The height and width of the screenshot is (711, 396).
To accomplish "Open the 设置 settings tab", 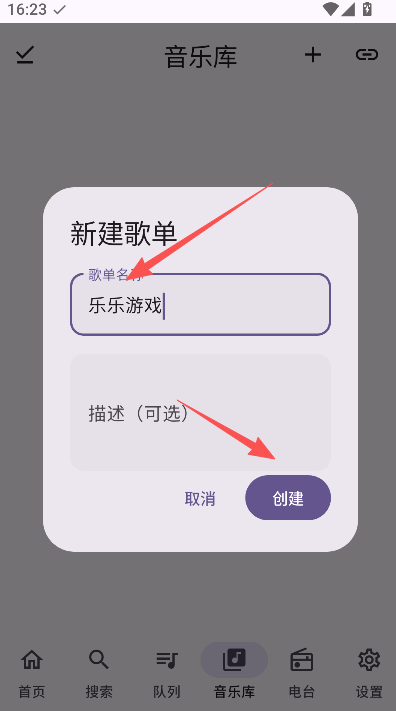I will click(x=369, y=672).
